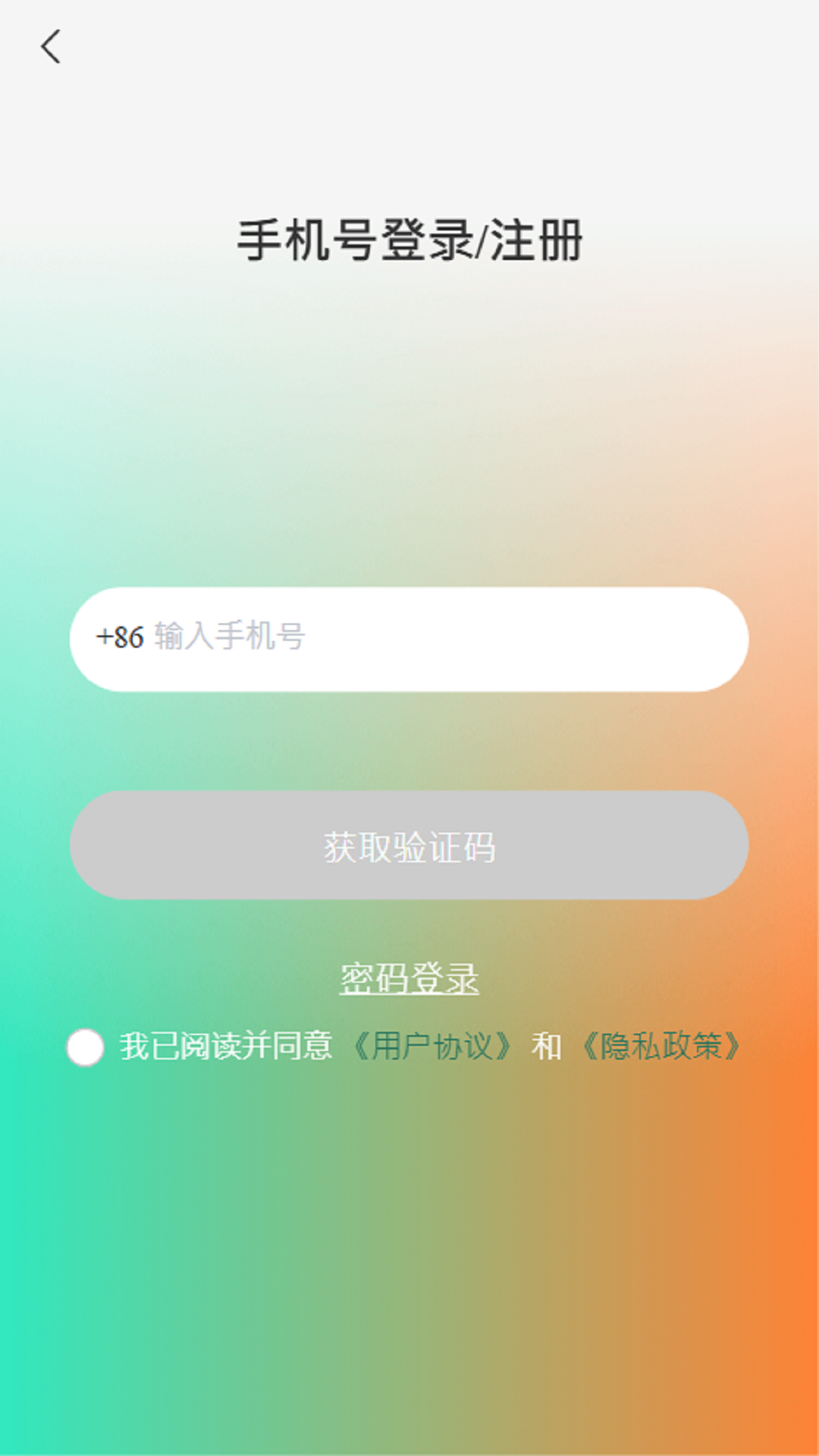This screenshot has width=819, height=1456.
Task: Open the 《用户协议》 user agreement
Action: pos(434,1046)
